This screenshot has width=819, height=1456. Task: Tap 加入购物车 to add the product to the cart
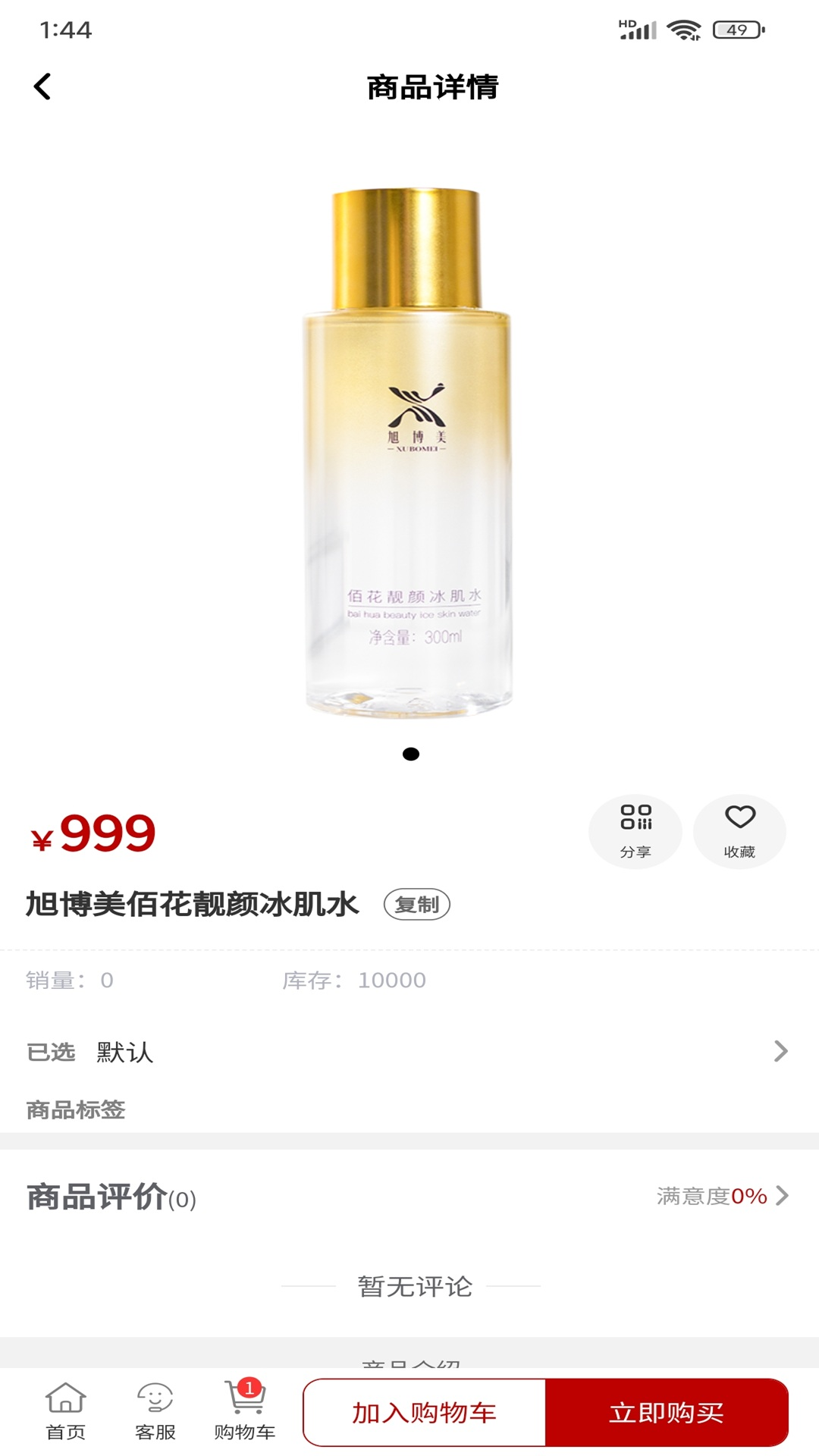(x=425, y=1413)
